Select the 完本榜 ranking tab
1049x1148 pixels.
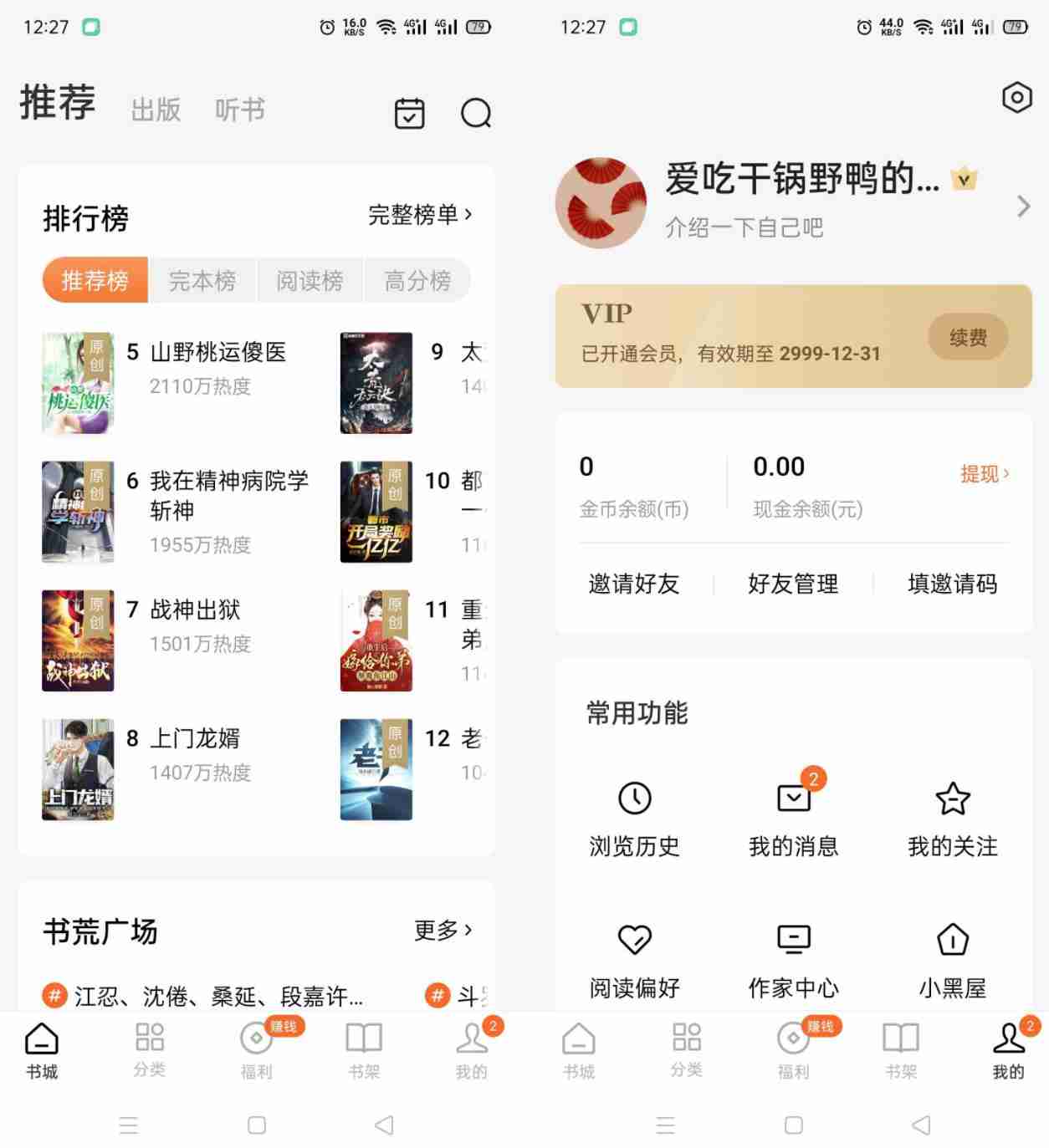point(202,280)
